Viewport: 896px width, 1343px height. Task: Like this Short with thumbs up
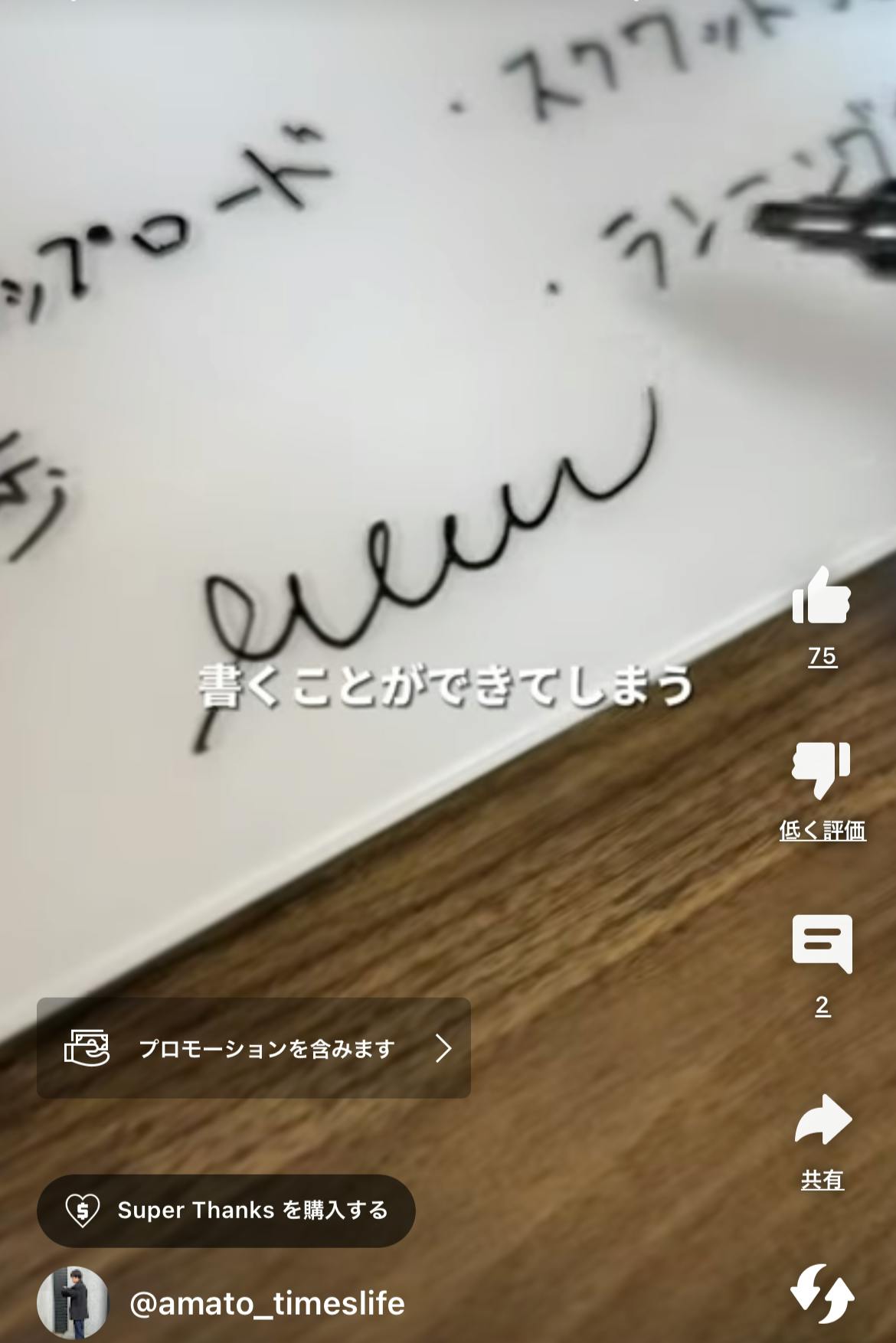822,596
